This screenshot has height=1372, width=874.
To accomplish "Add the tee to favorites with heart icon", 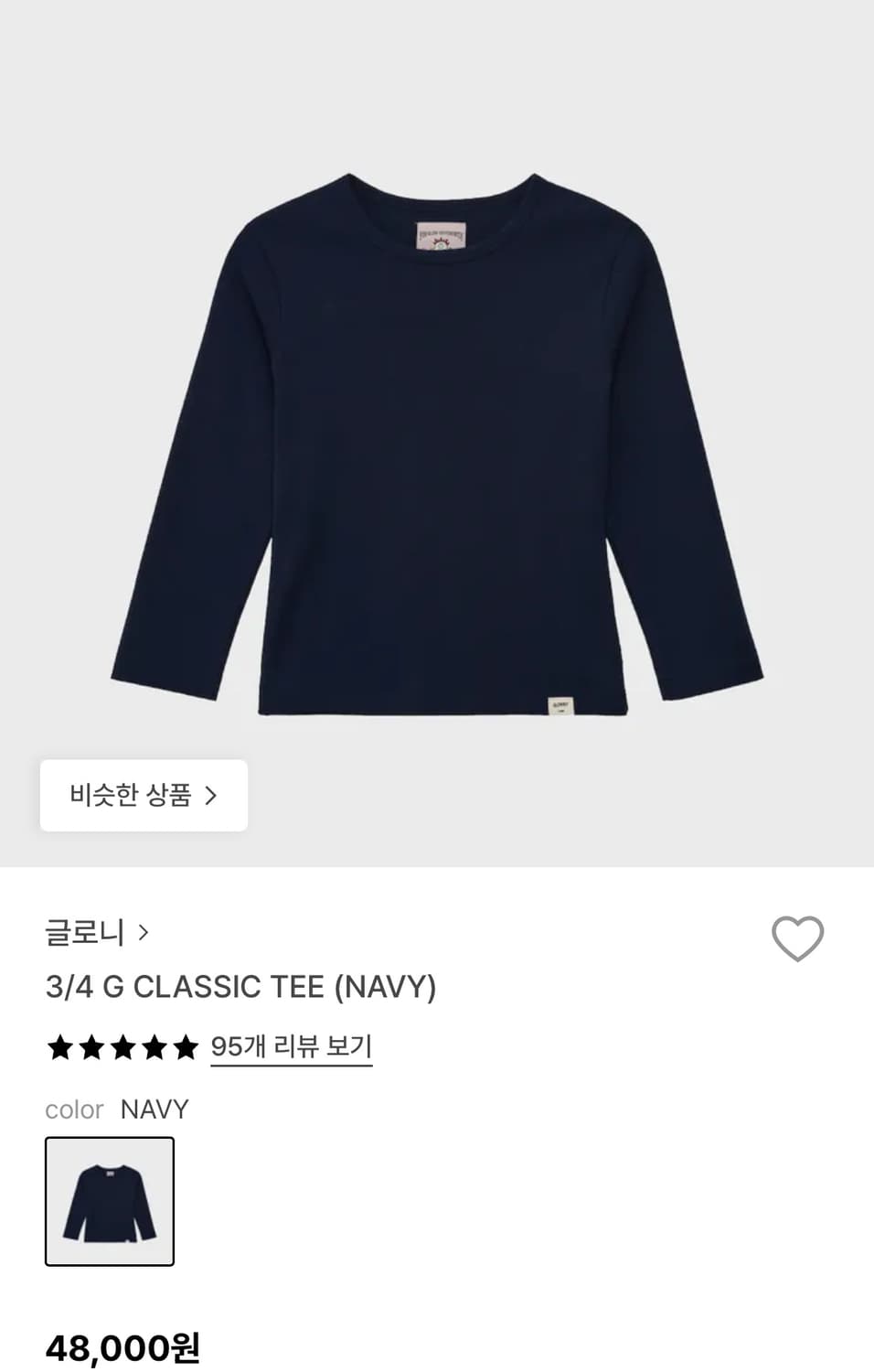I will coord(795,938).
